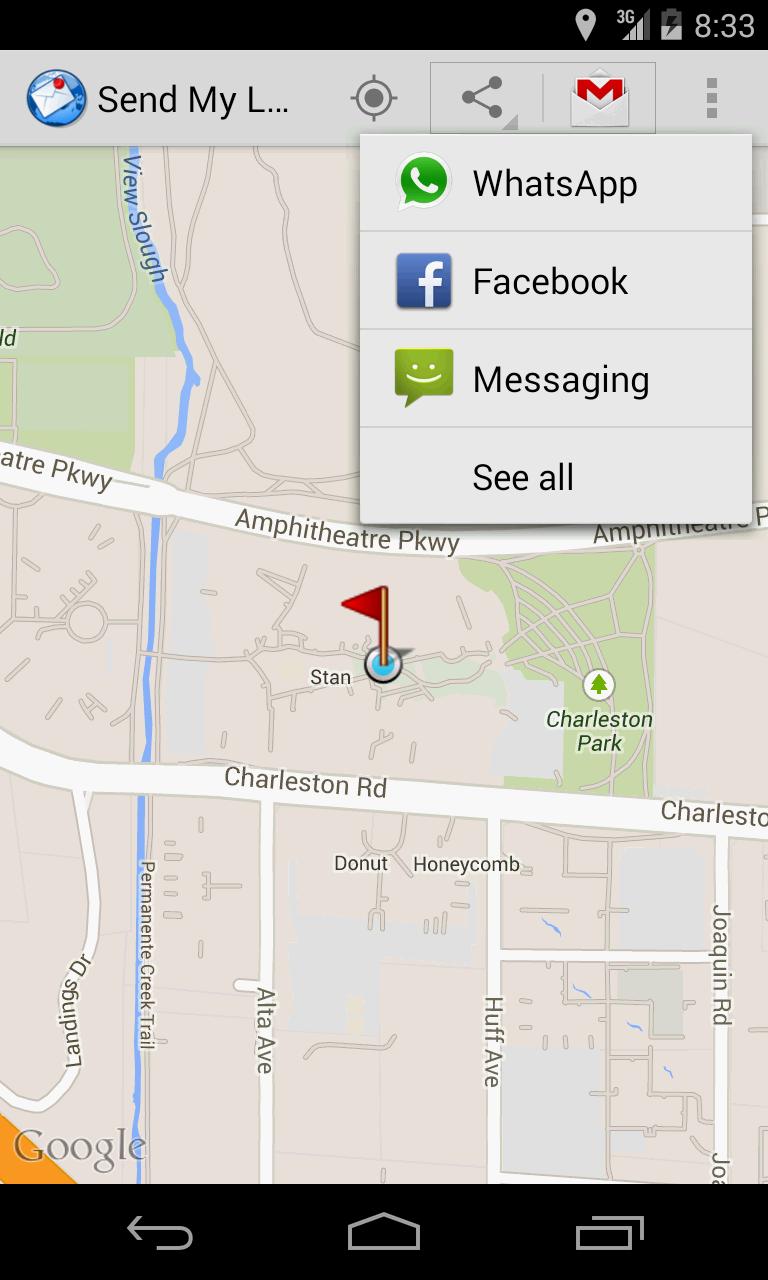Tap the share icon in toolbar
768x1280 pixels.
coord(485,98)
